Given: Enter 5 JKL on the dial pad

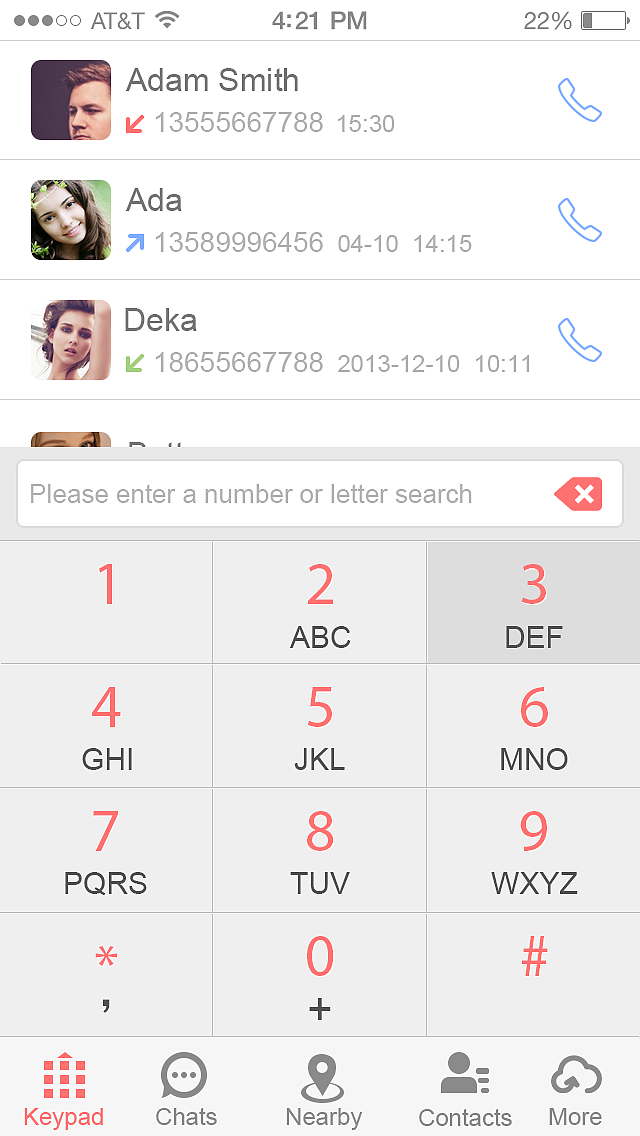Looking at the screenshot, I should pyautogui.click(x=320, y=726).
